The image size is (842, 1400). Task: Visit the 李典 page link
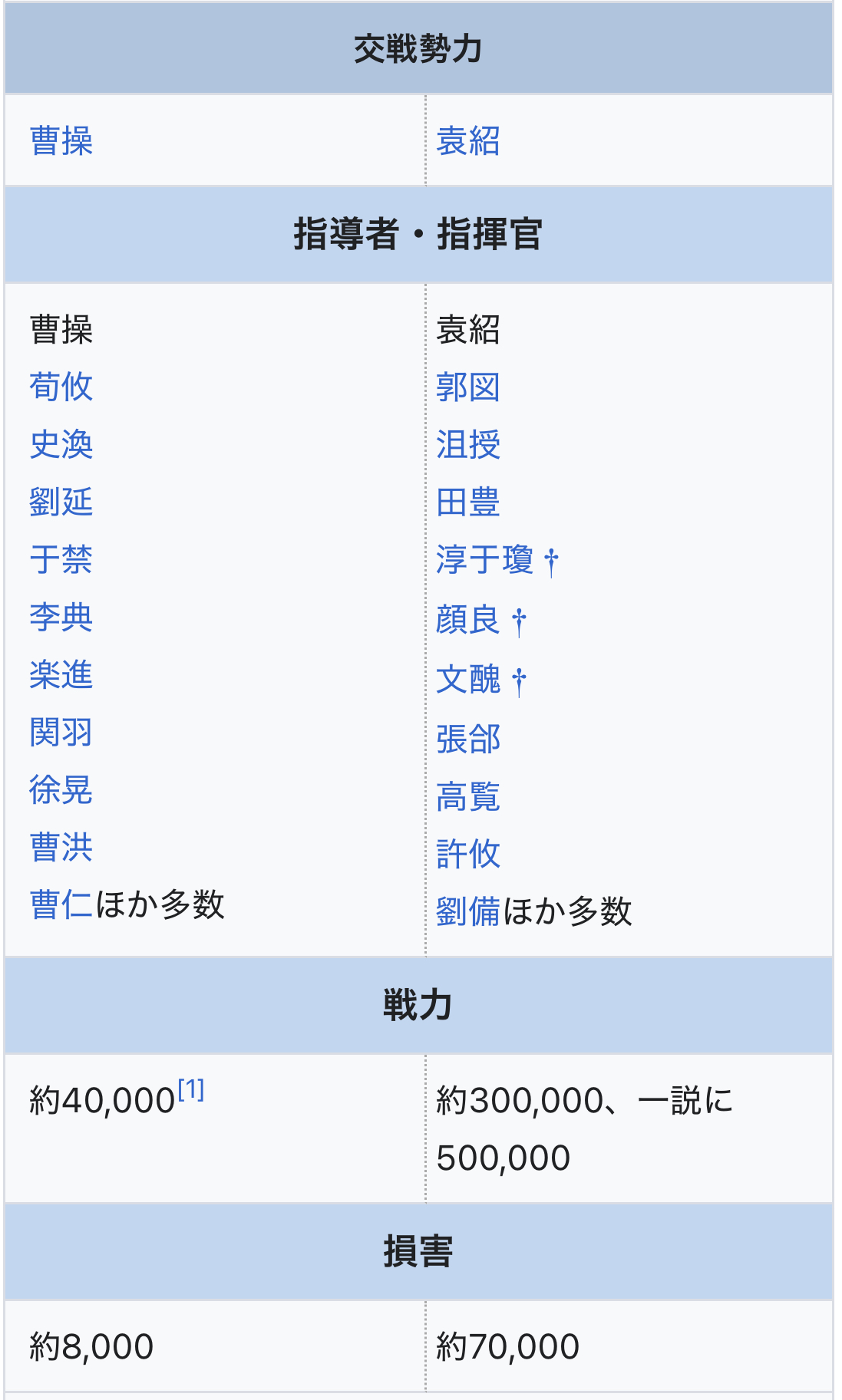(x=61, y=617)
